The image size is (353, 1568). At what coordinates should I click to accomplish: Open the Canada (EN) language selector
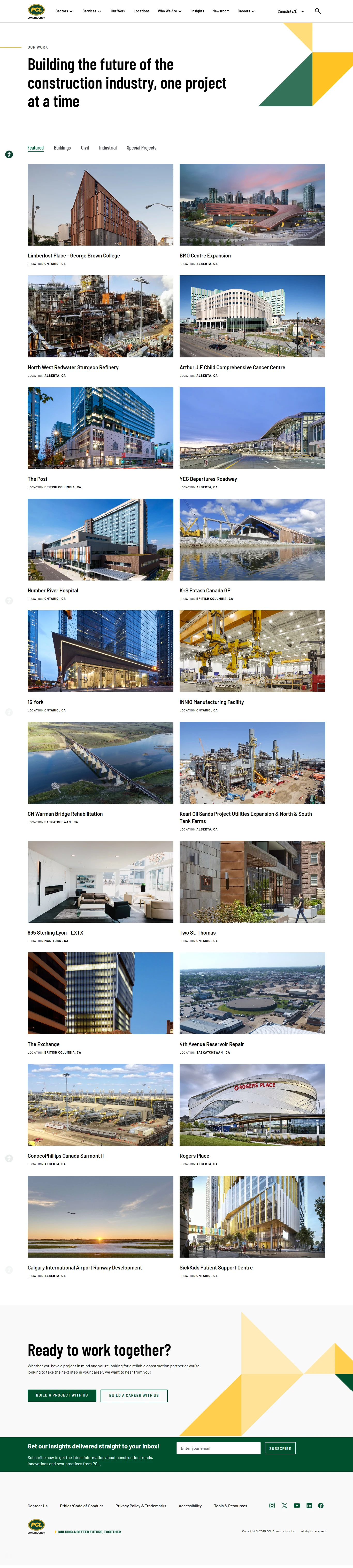point(290,11)
